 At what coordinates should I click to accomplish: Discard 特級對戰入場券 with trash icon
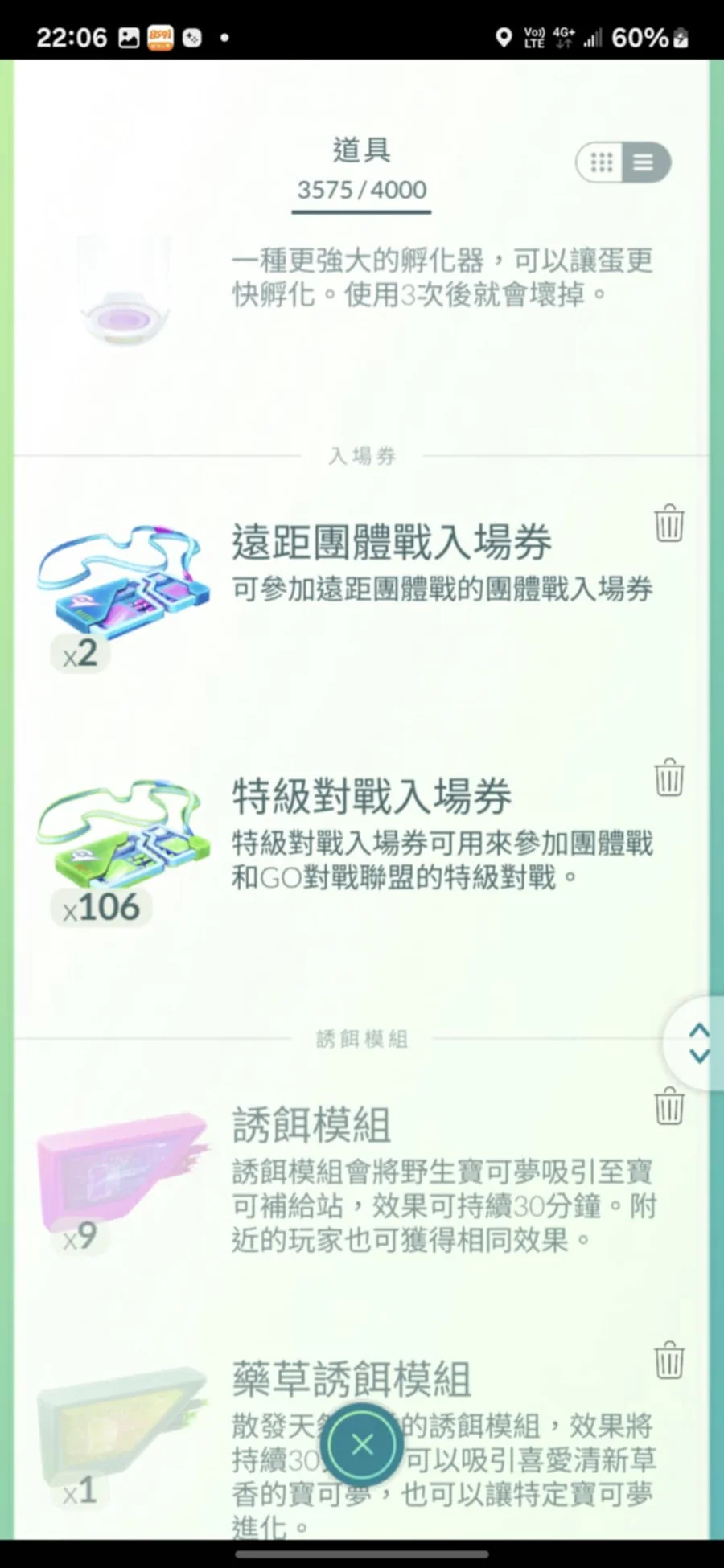[669, 778]
